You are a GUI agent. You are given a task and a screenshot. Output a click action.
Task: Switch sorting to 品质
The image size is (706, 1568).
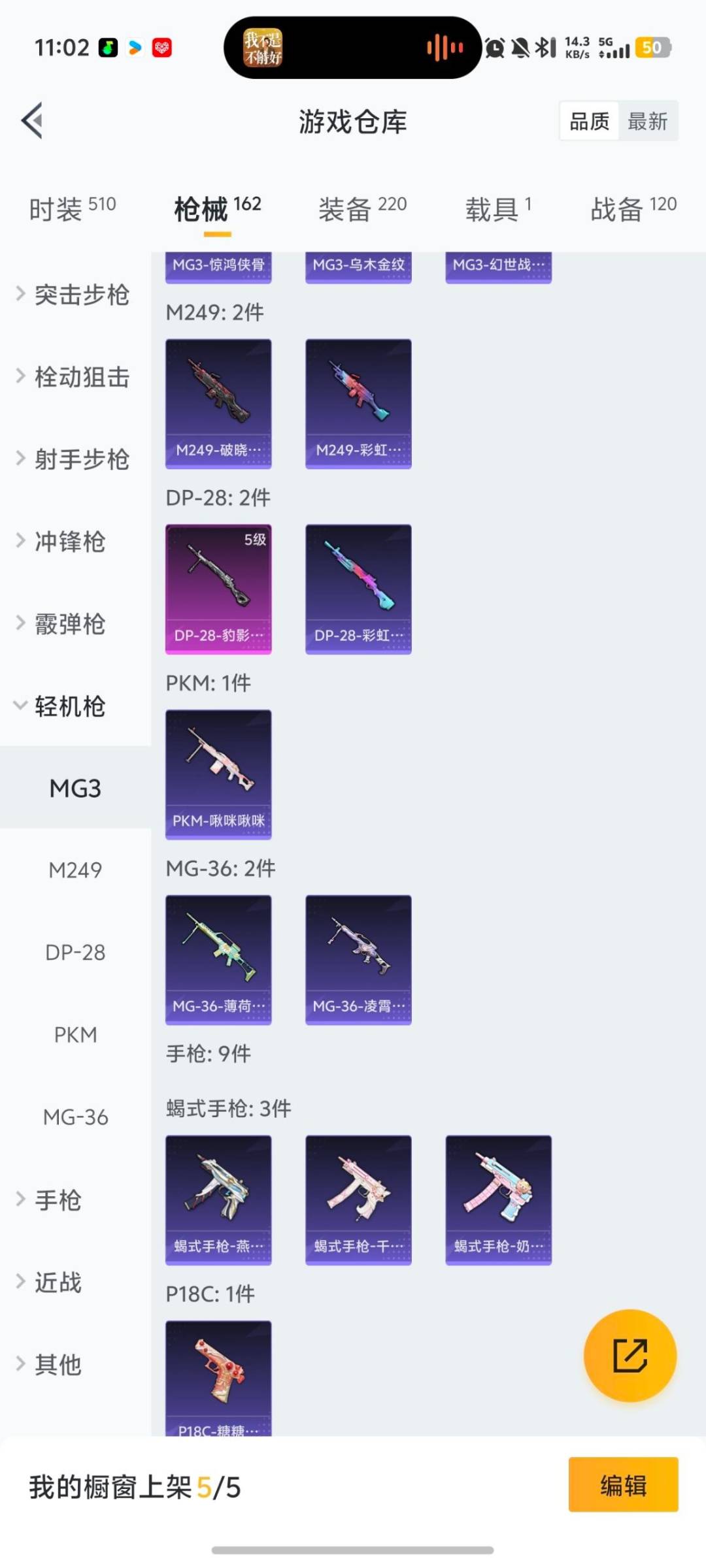(x=587, y=121)
